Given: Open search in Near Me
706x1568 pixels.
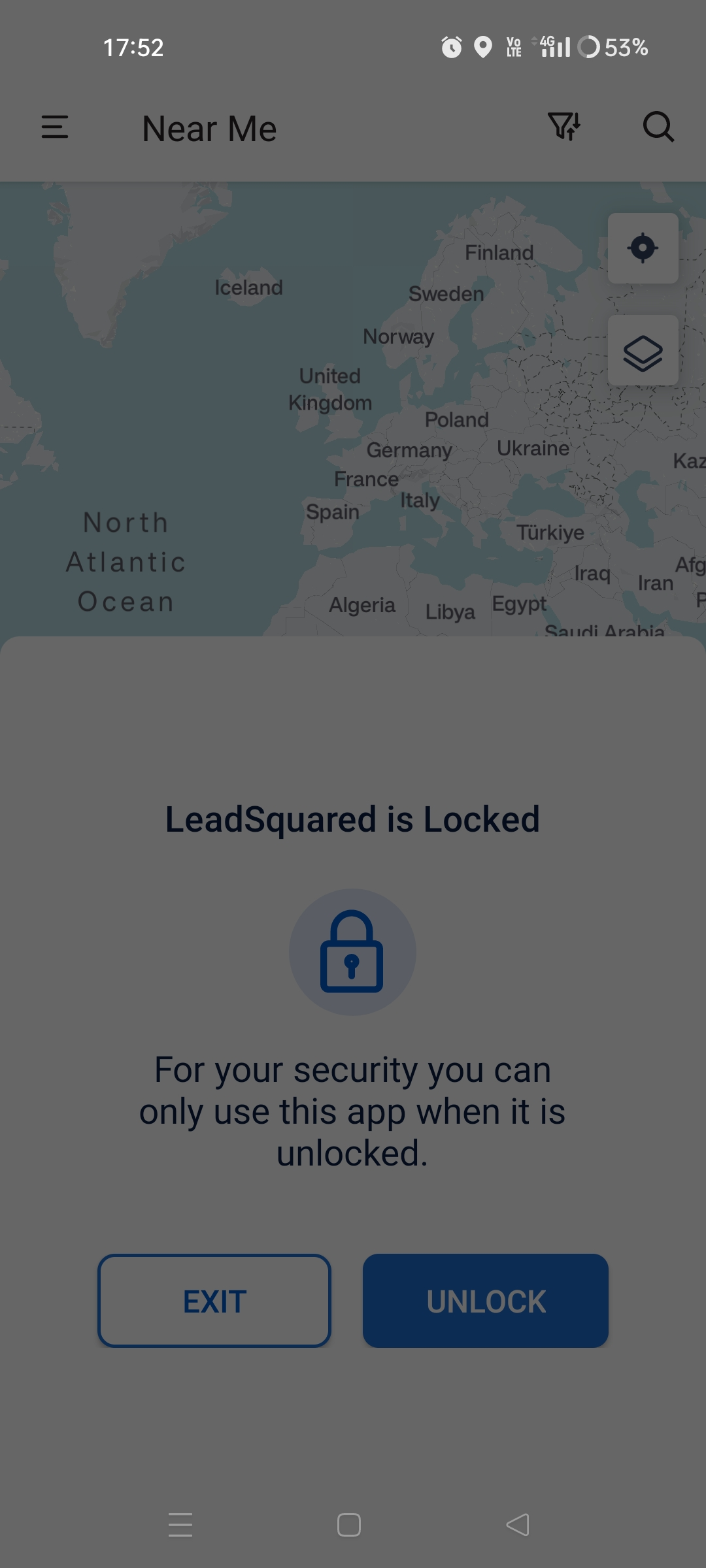Looking at the screenshot, I should pyautogui.click(x=658, y=127).
